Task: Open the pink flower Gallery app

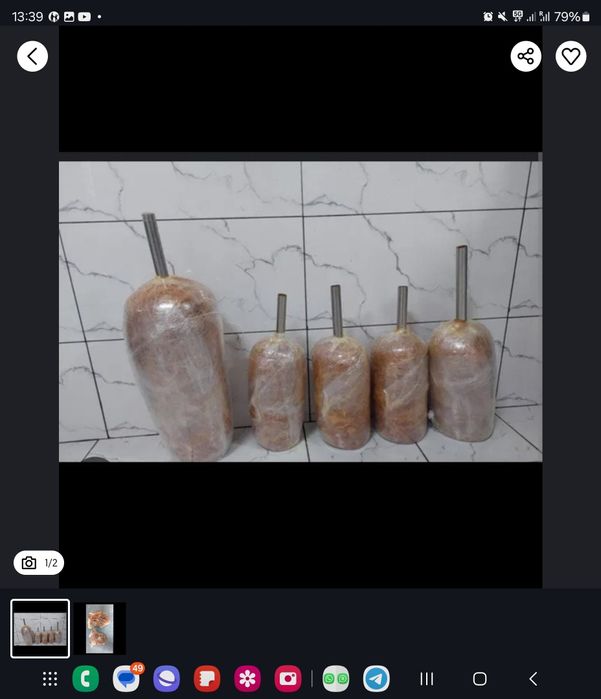Action: 247,679
